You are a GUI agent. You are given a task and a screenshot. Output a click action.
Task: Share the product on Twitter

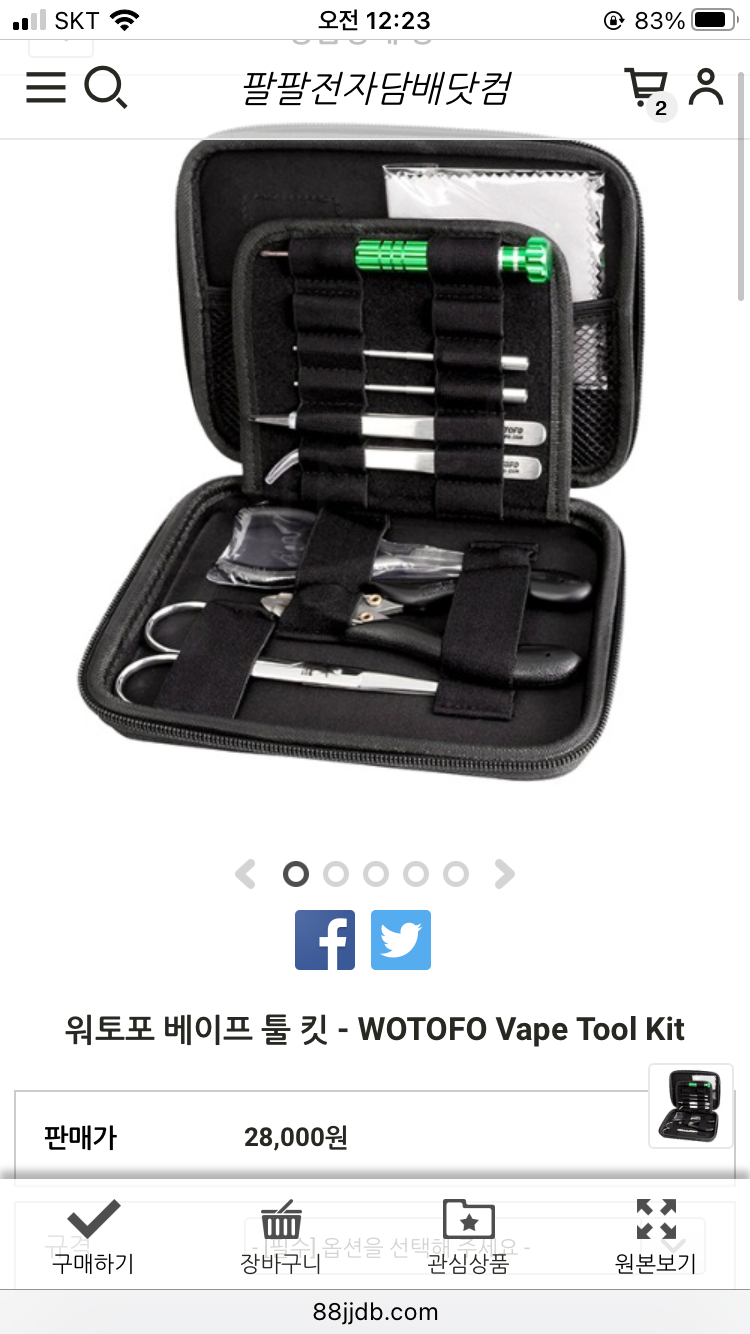click(401, 940)
